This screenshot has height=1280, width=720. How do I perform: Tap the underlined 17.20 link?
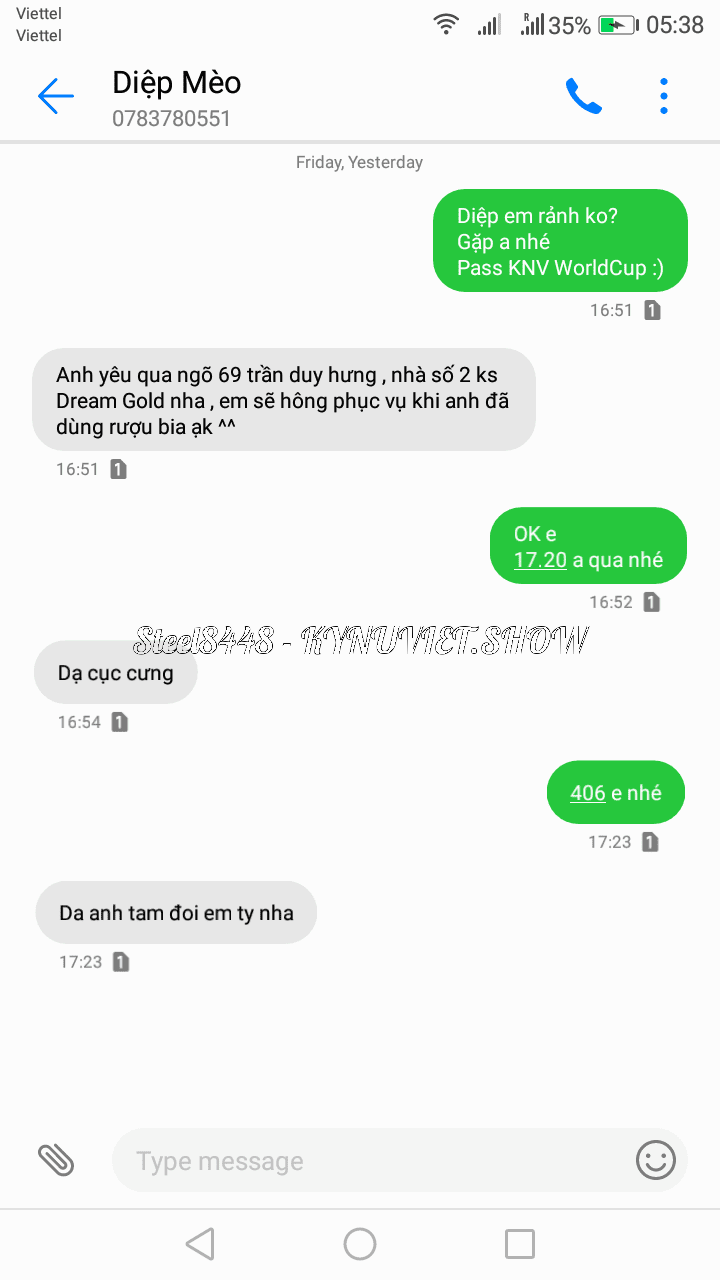click(x=540, y=560)
